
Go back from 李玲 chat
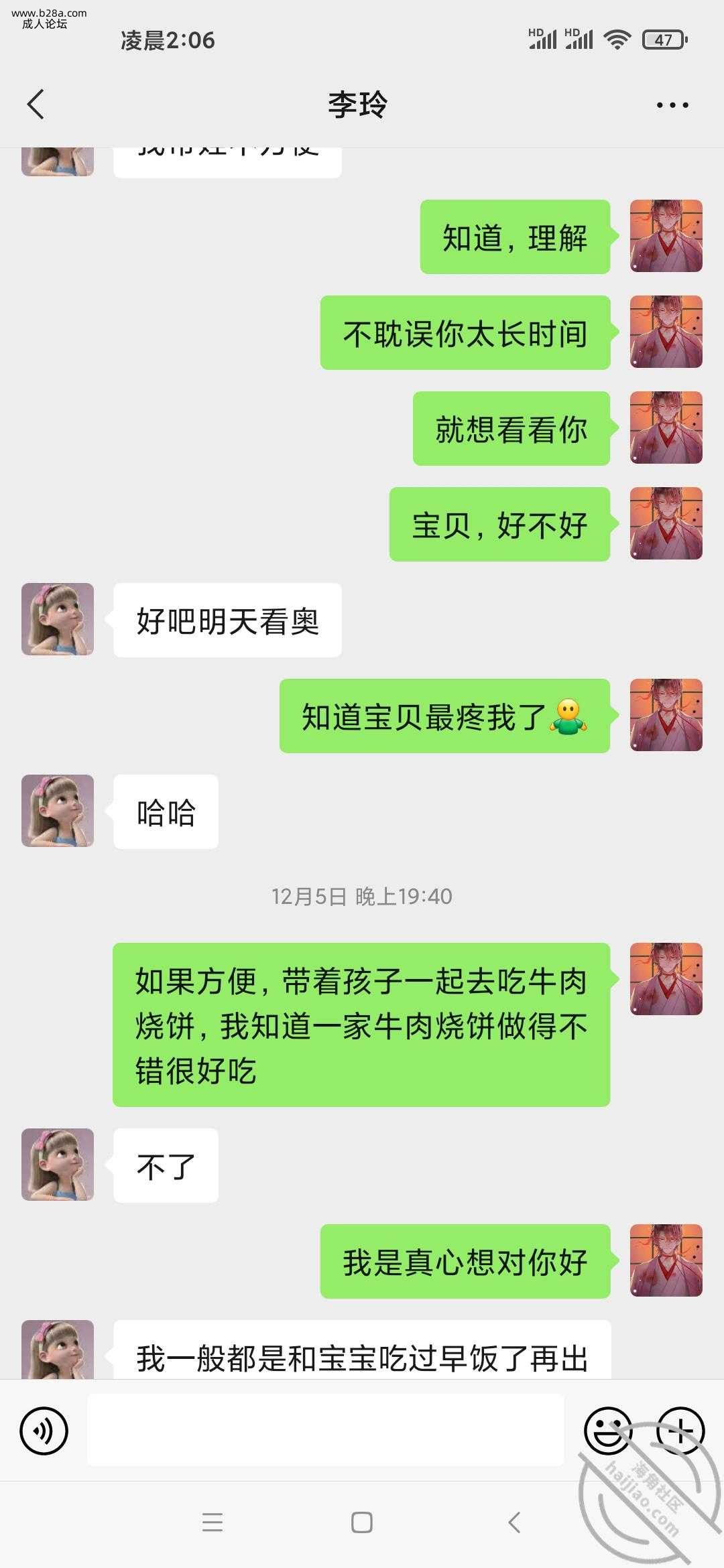pos(36,105)
